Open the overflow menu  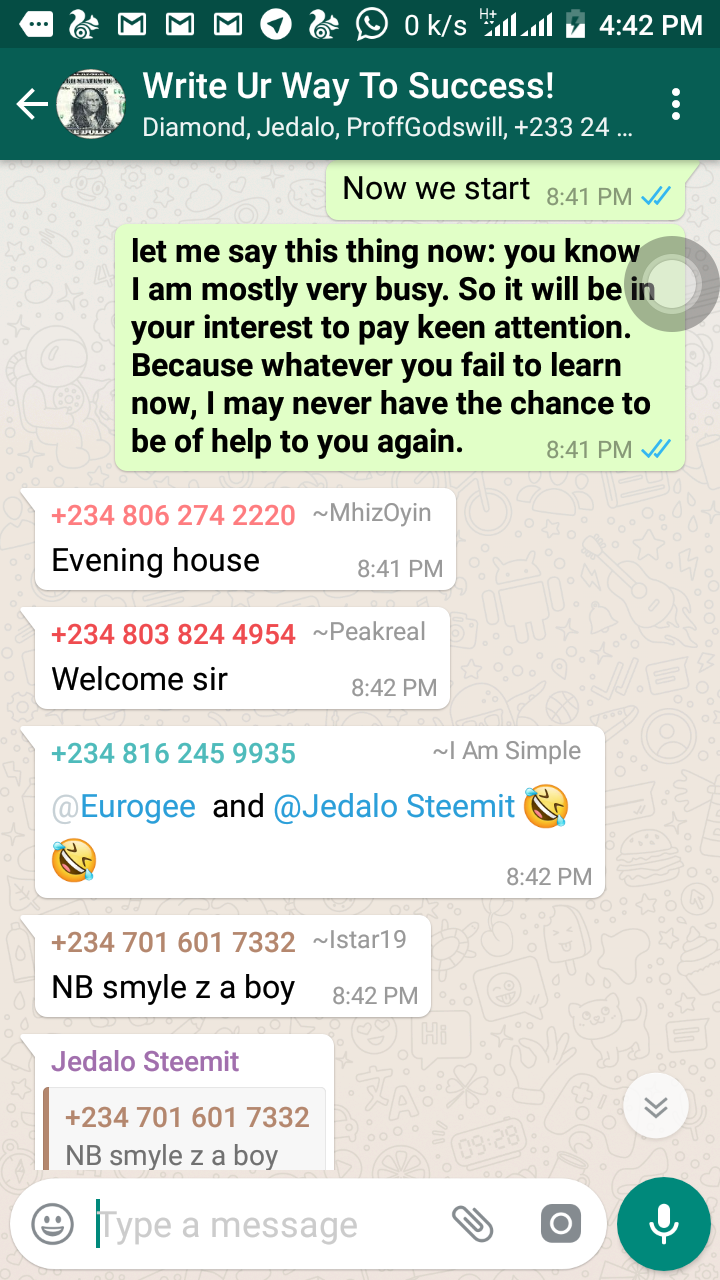(677, 104)
